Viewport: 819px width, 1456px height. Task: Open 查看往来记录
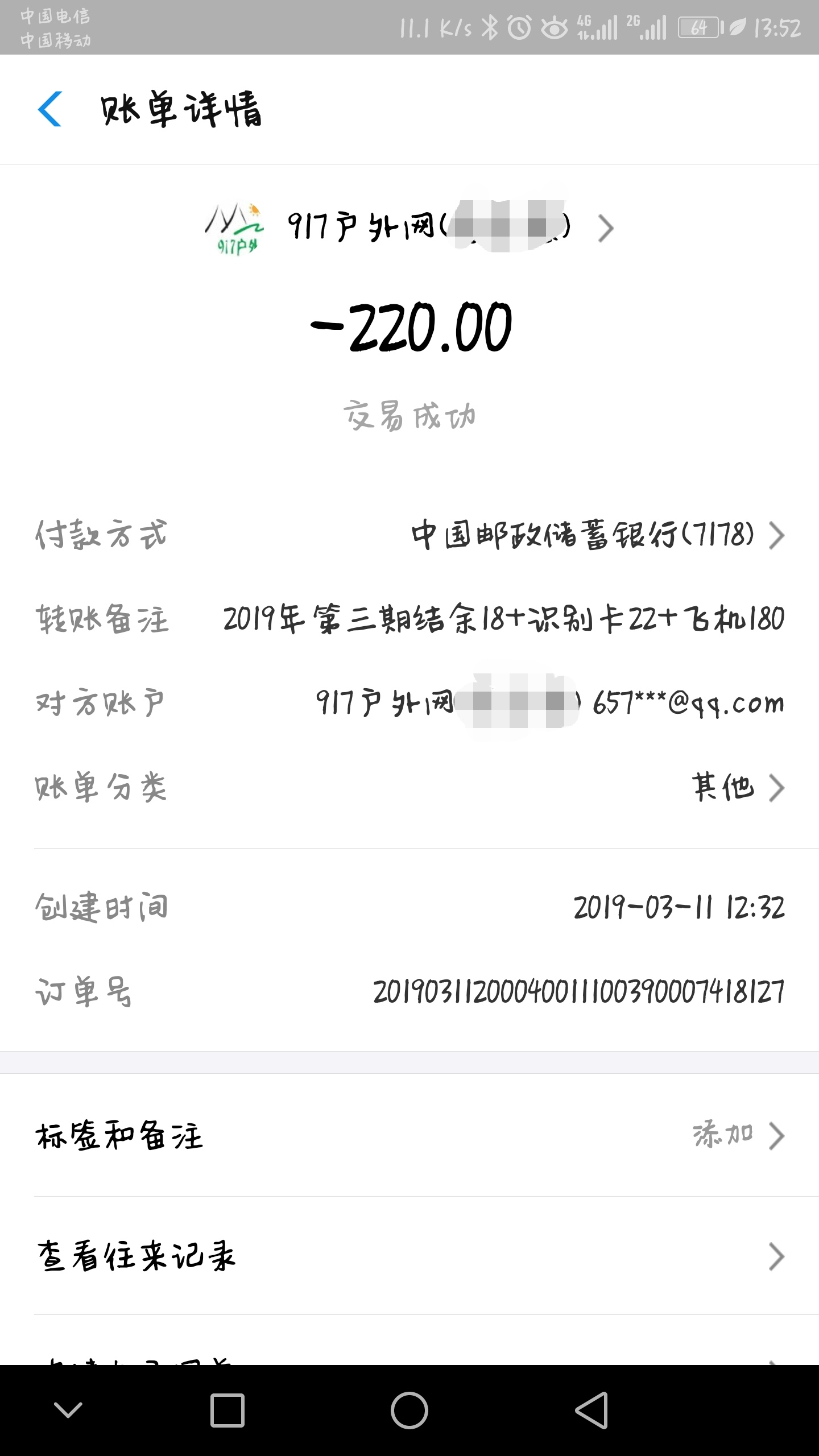[x=409, y=1257]
